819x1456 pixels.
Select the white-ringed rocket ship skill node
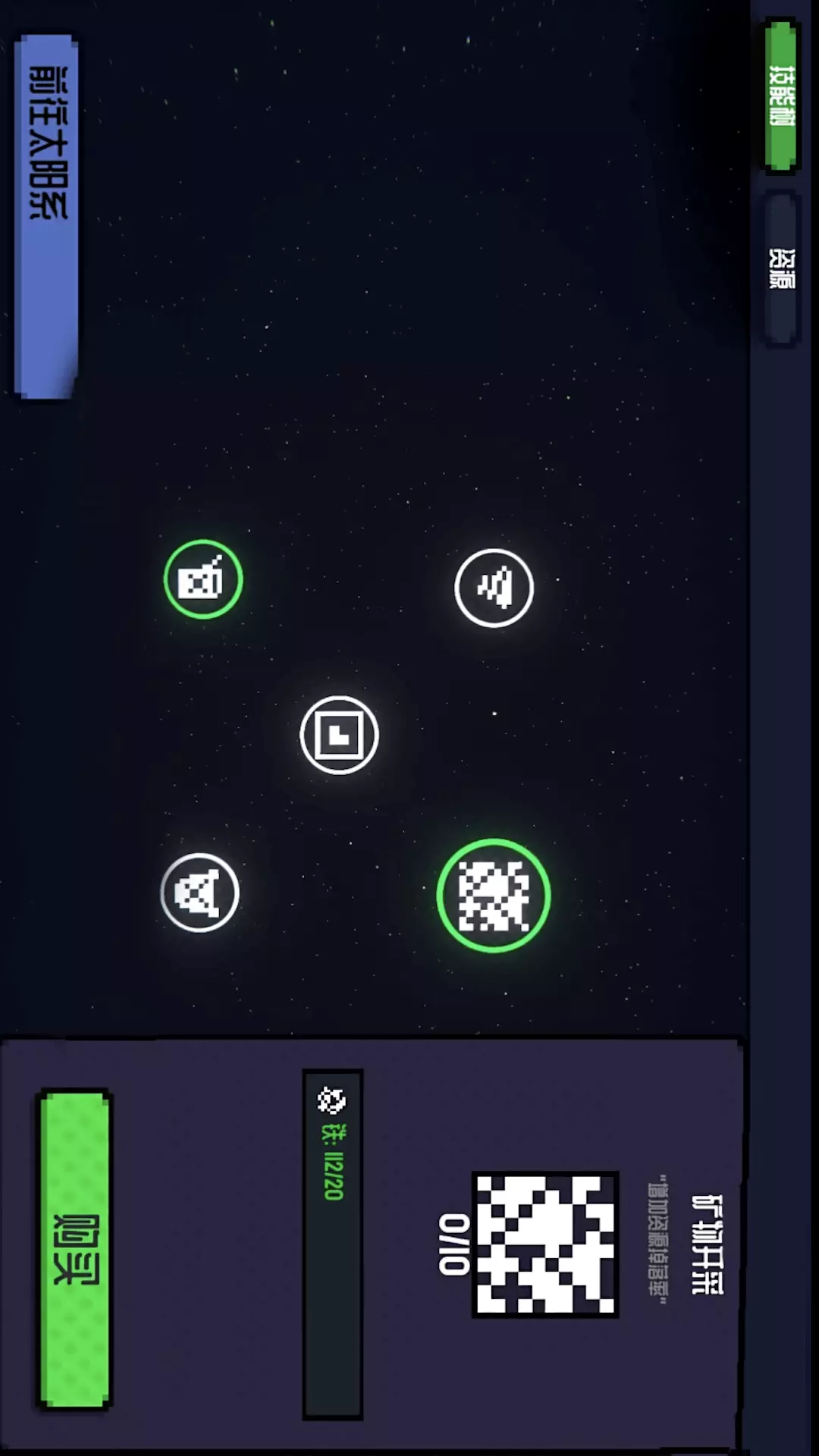point(494,588)
